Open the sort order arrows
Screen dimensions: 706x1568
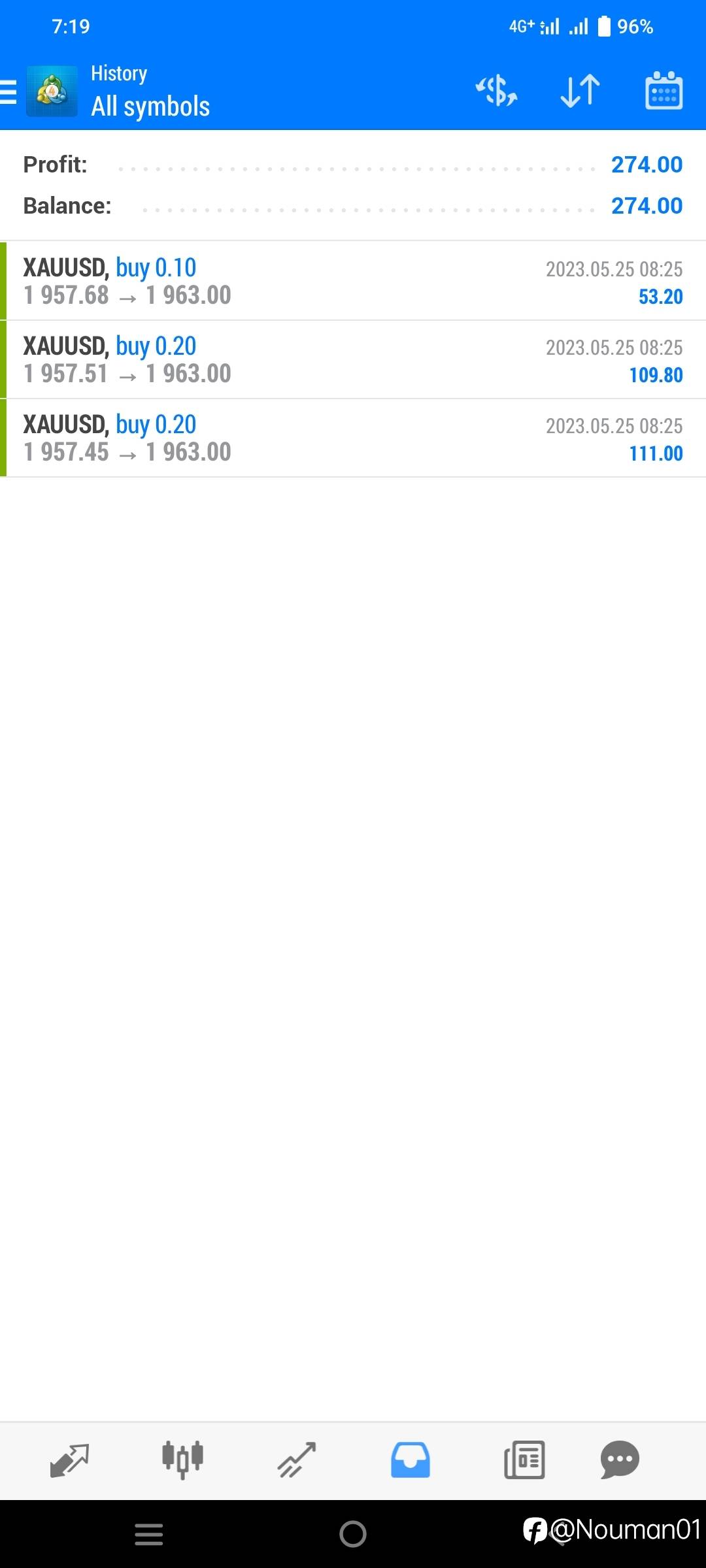point(580,91)
